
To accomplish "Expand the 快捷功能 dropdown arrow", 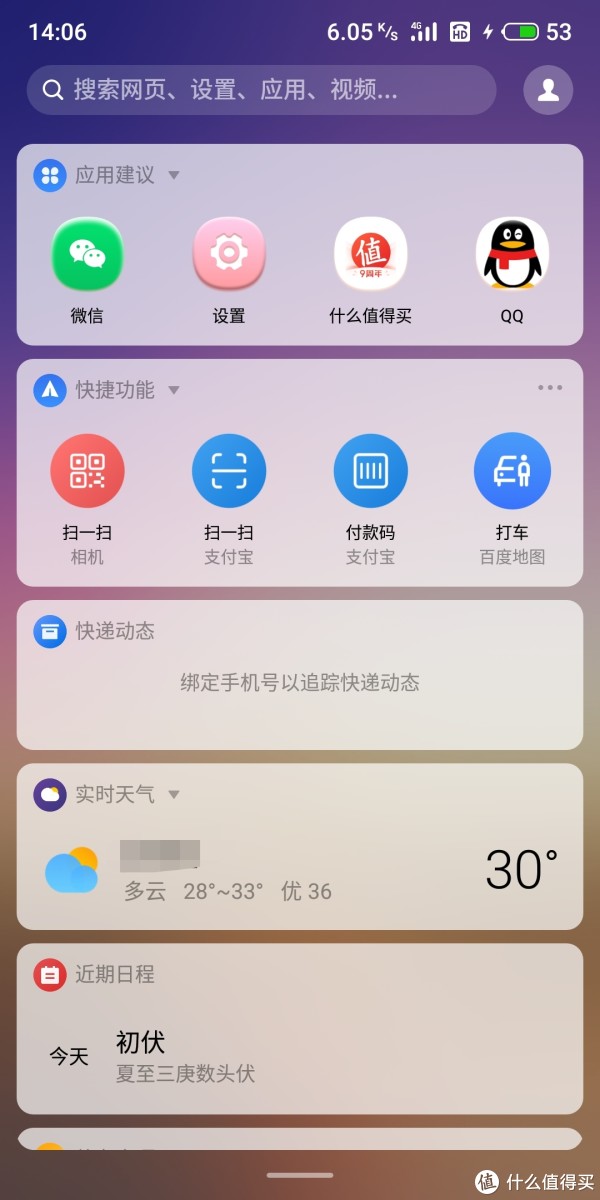I will (174, 390).
